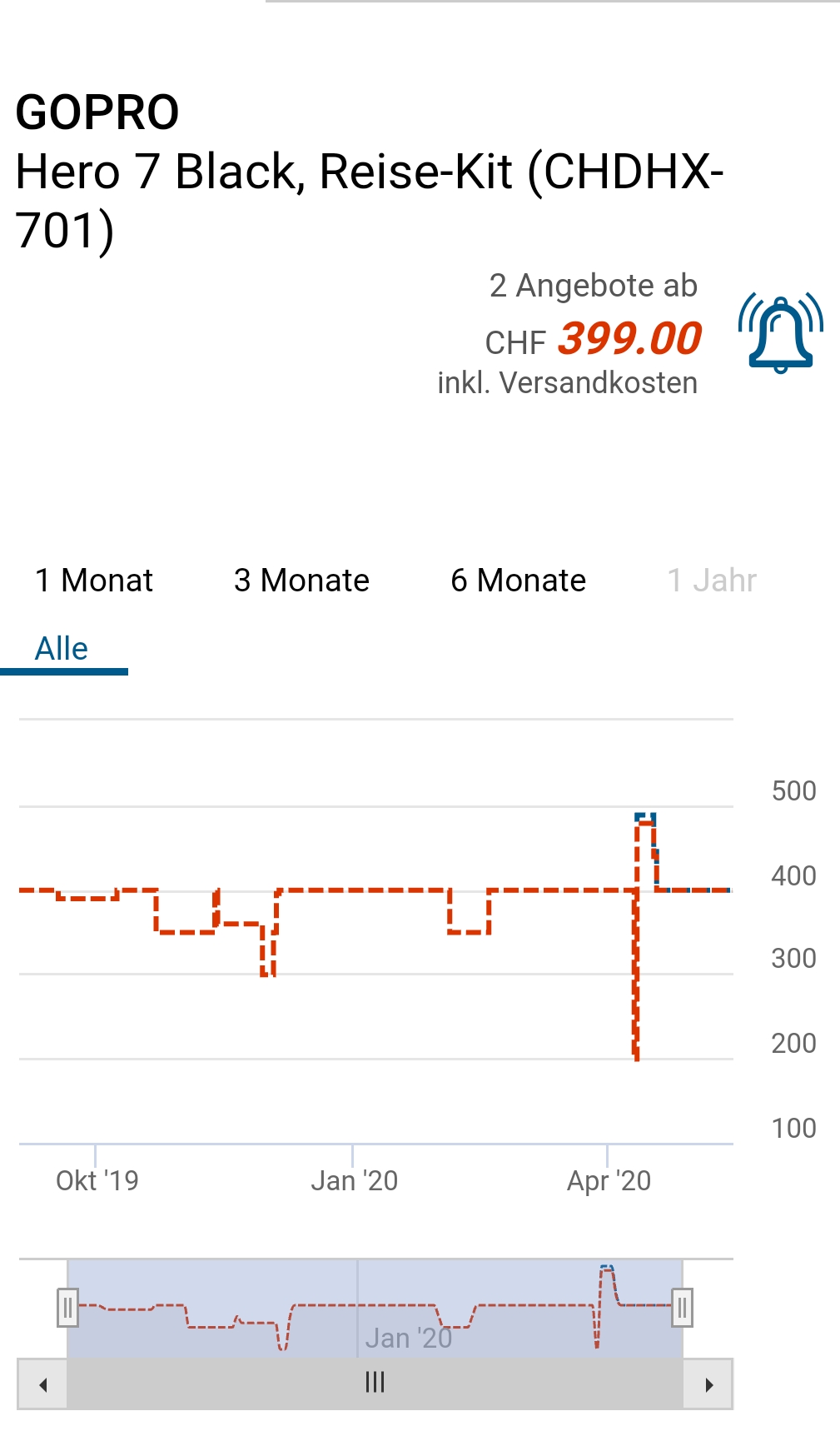Tap the right arrow of chart scrollbar

[708, 1385]
